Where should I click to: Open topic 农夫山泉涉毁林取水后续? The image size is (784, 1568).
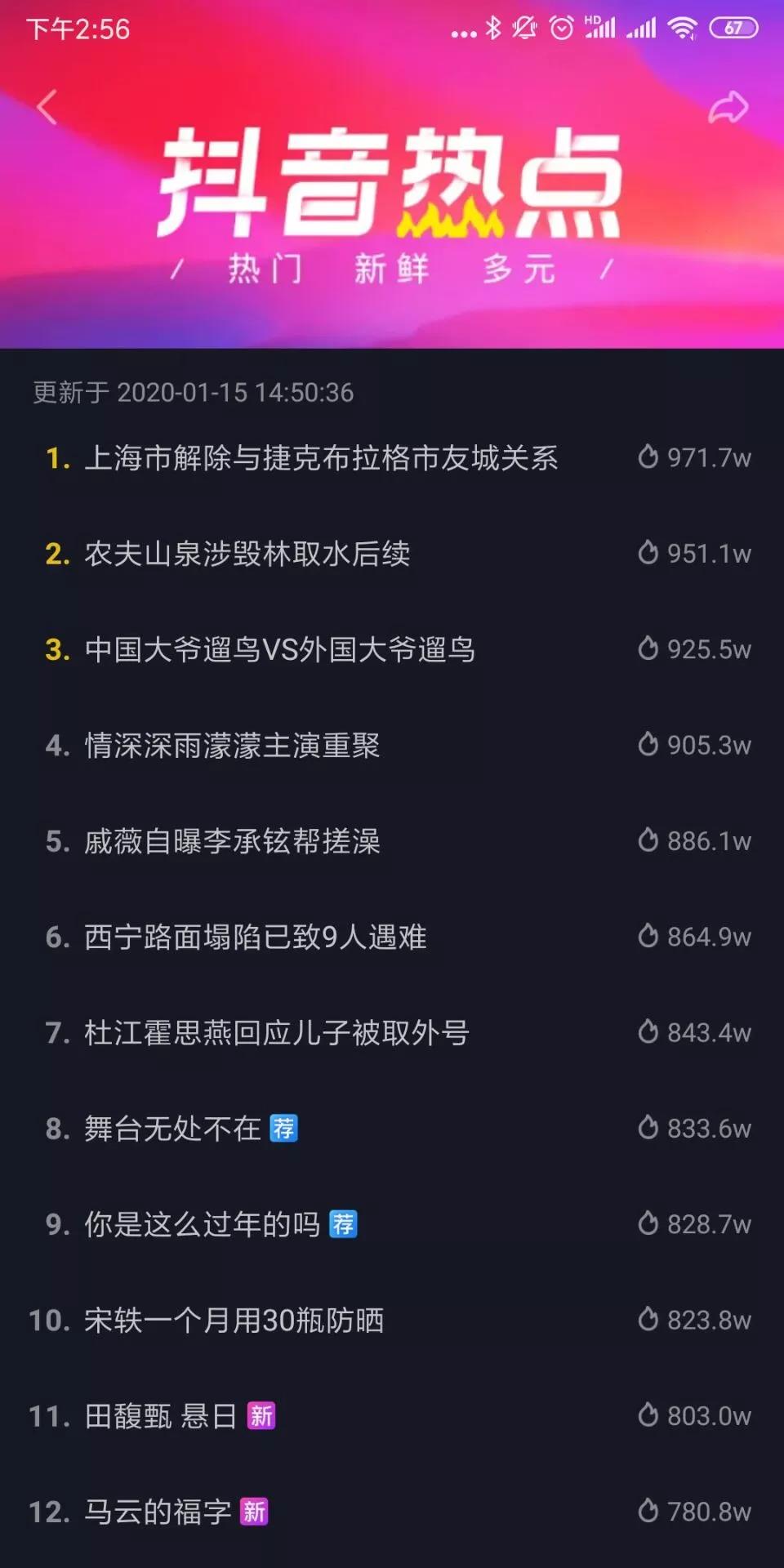tap(392, 554)
